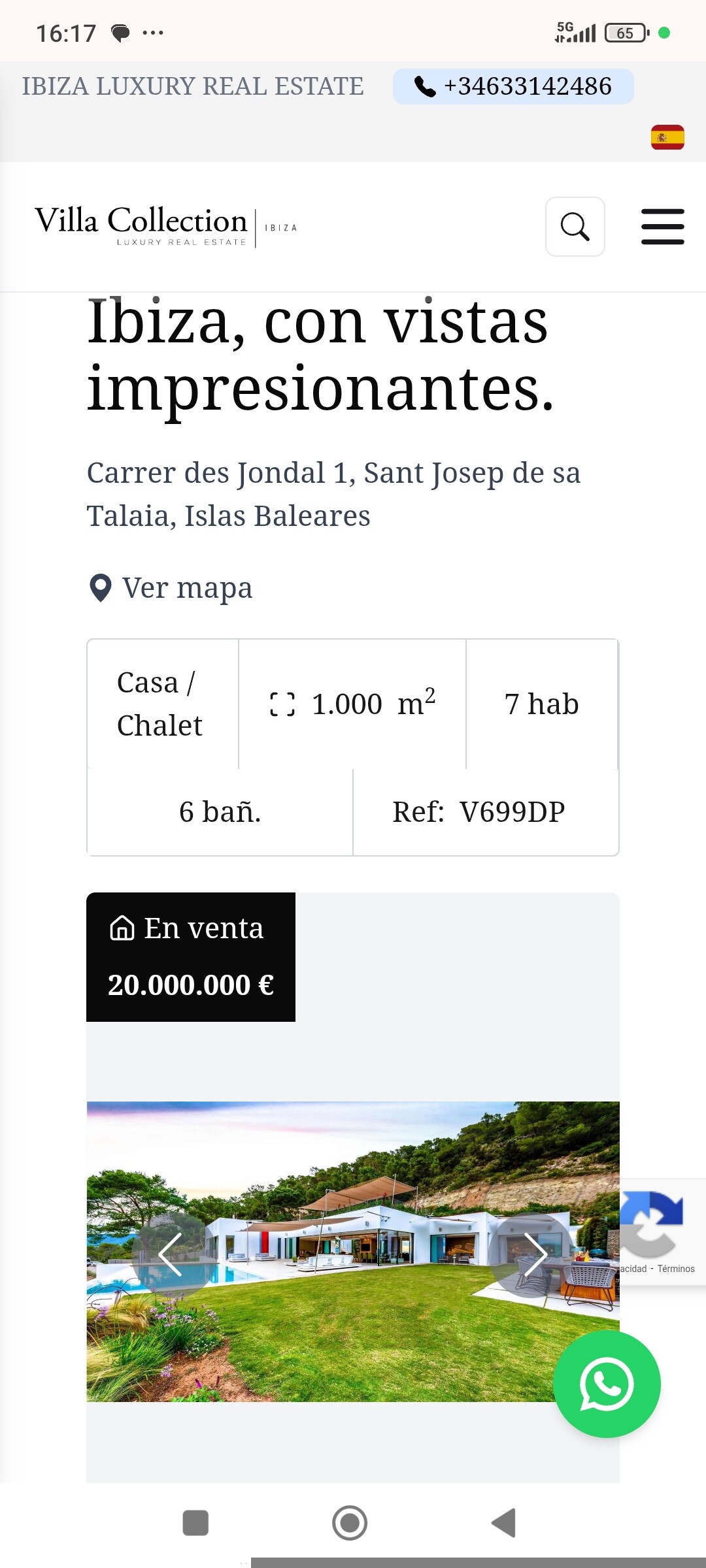Show the next property photo

(535, 1254)
